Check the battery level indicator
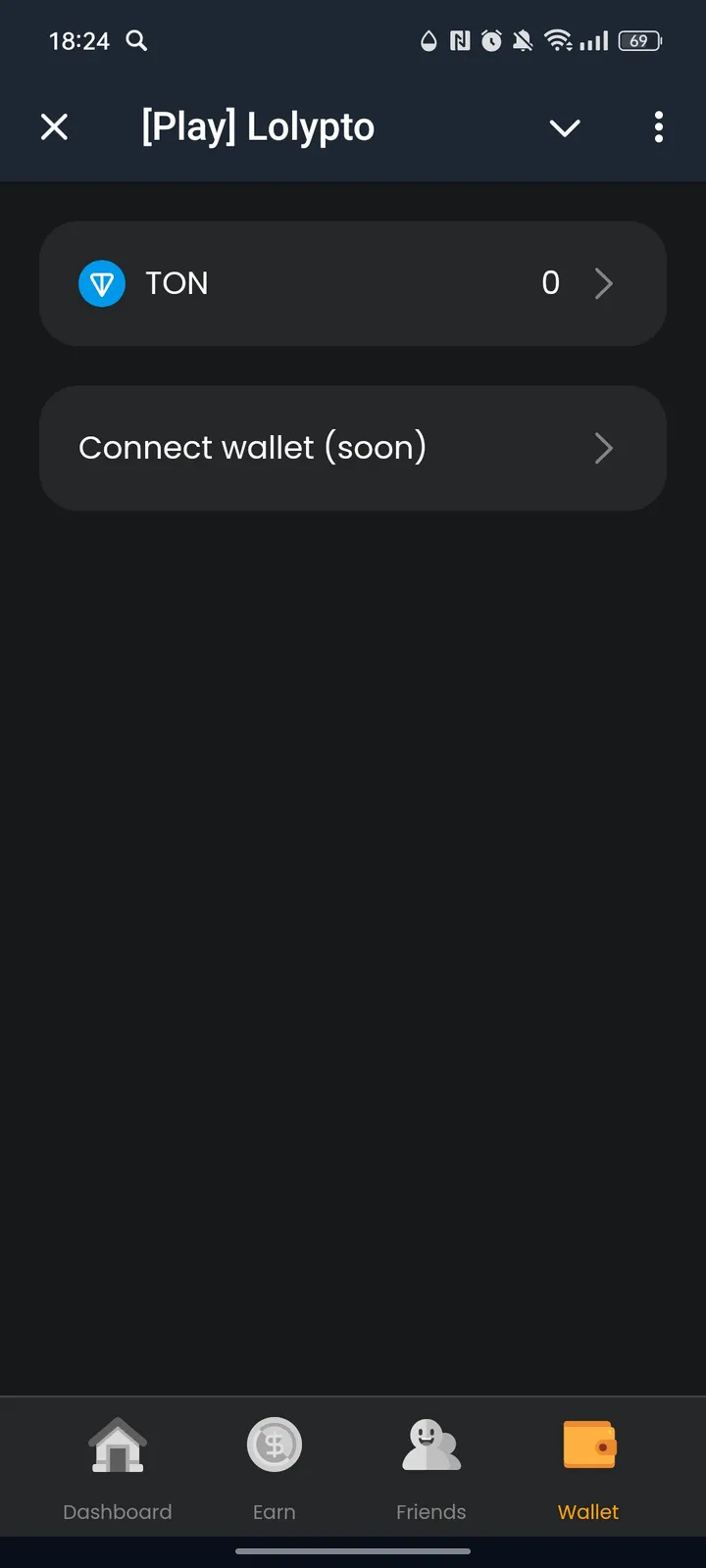Image resolution: width=706 pixels, height=1568 pixels. coord(639,41)
